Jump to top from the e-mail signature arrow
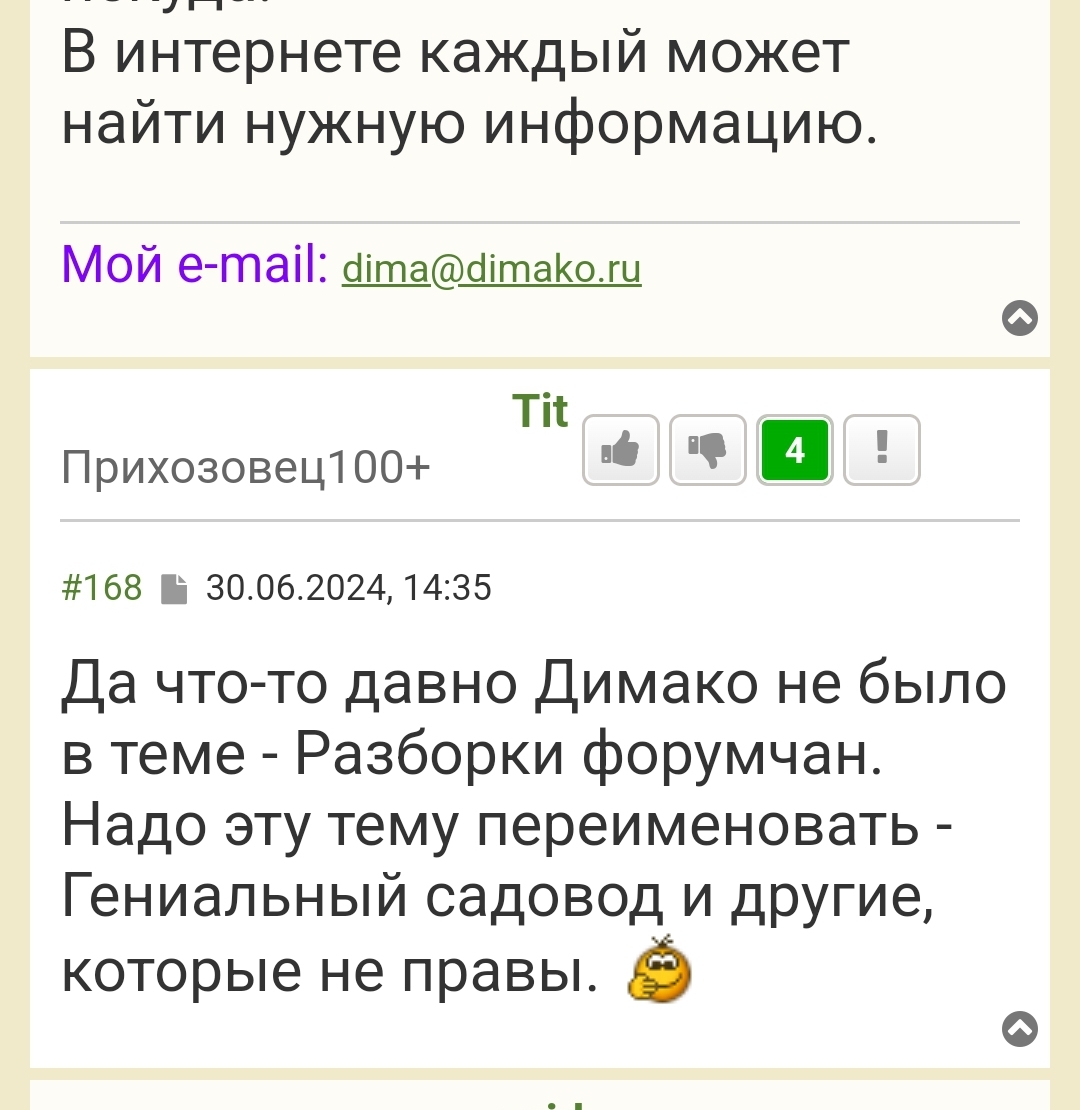Viewport: 1080px width, 1110px height. coord(1019,318)
